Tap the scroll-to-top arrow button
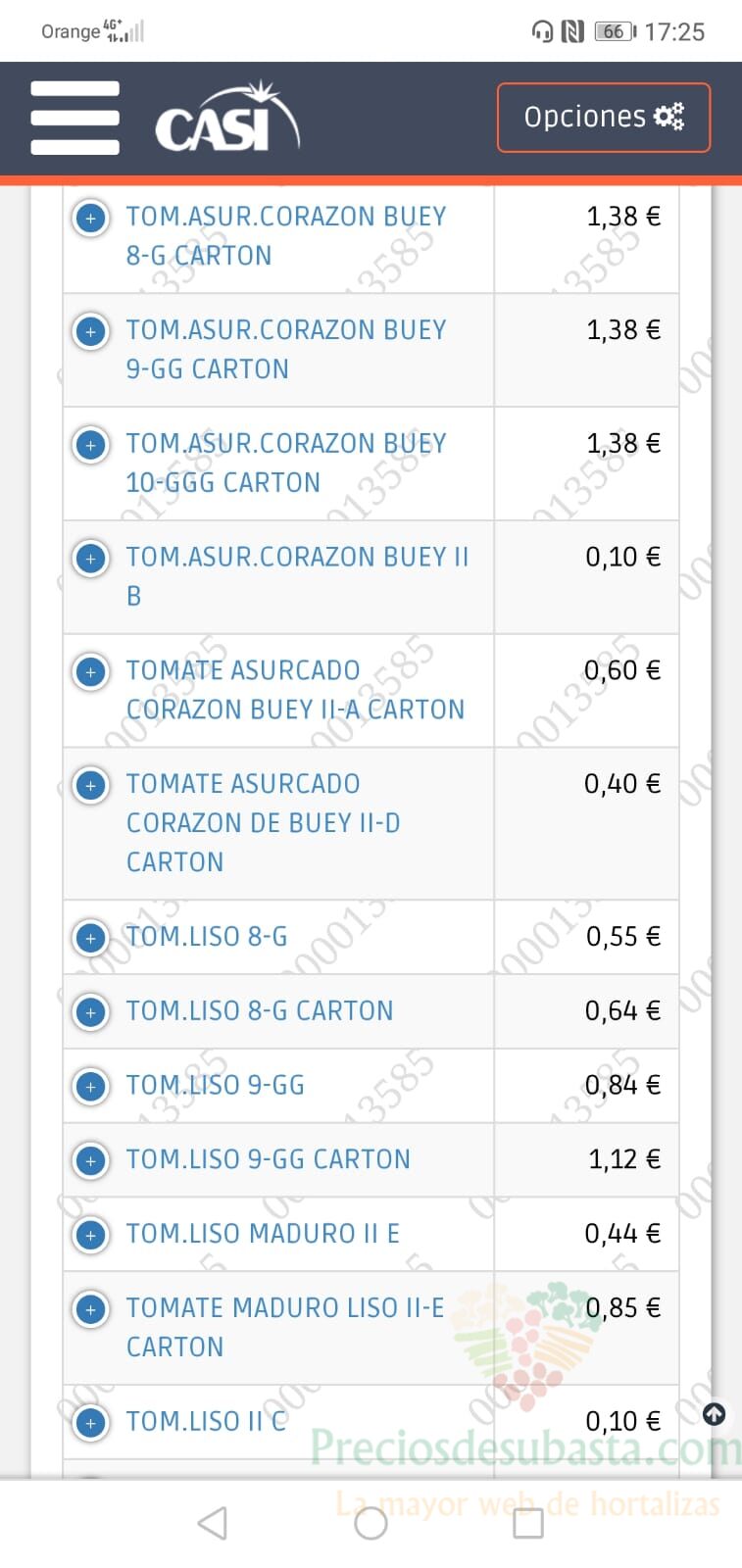 point(715,1414)
